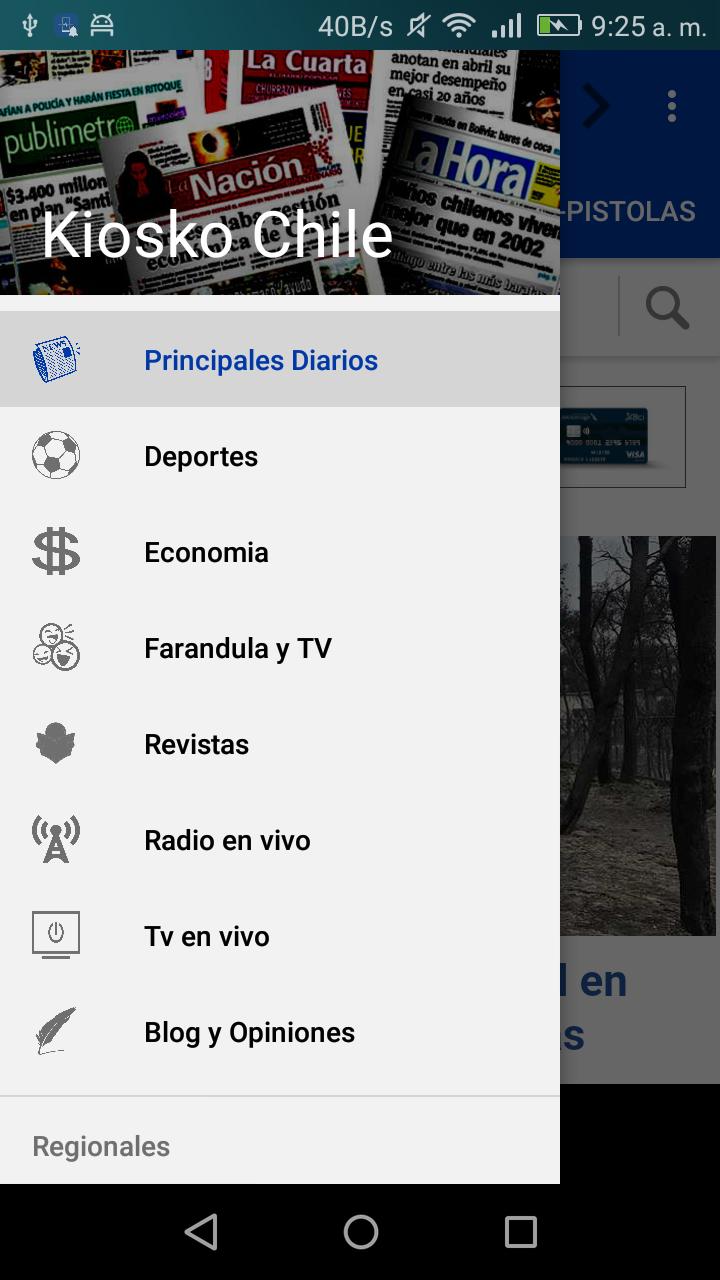Tap the forward arrow in app bar
Image resolution: width=720 pixels, height=1280 pixels.
[x=596, y=106]
